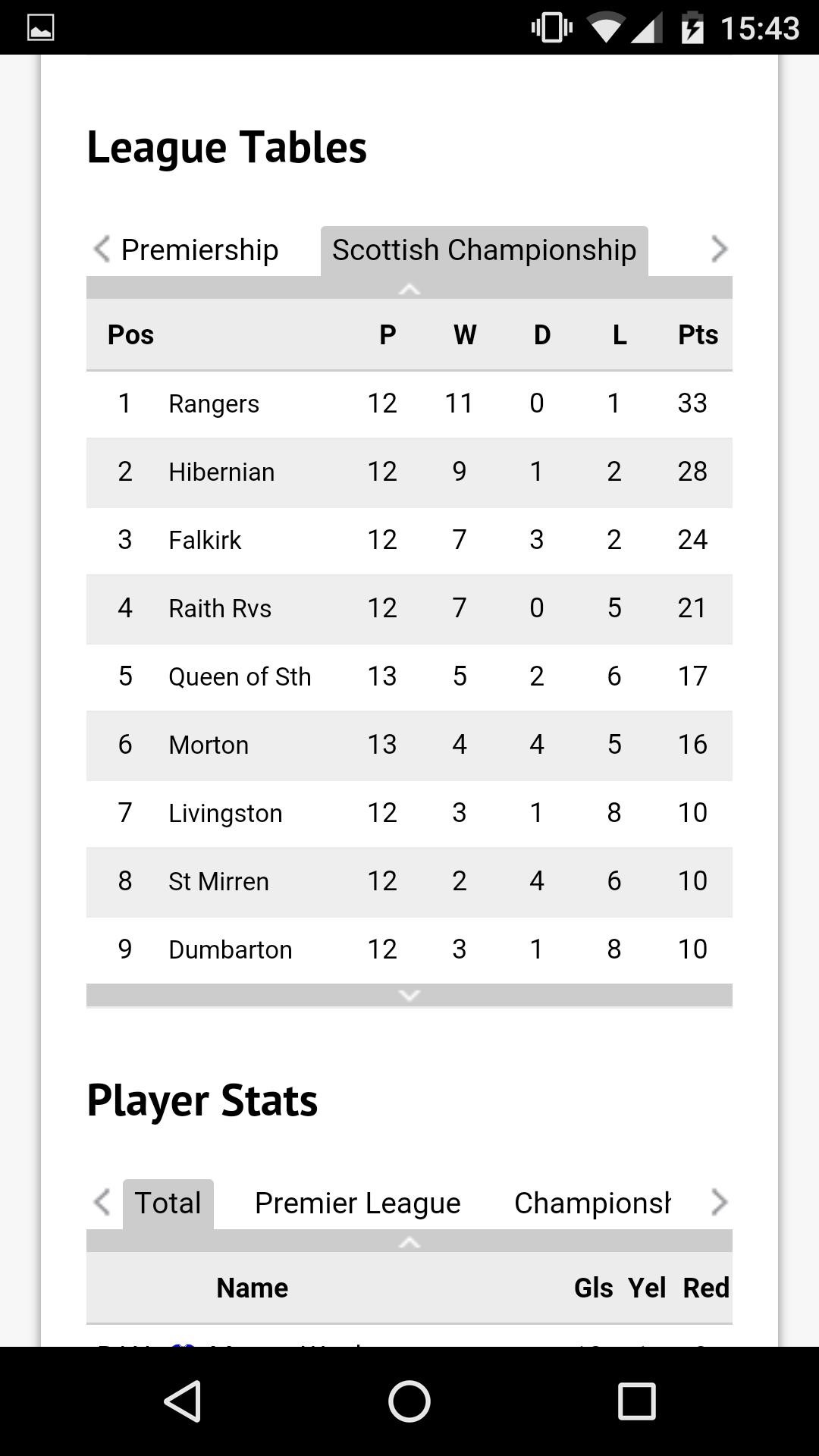Go back using the system back button
This screenshot has width=819, height=1456.
click(182, 1401)
